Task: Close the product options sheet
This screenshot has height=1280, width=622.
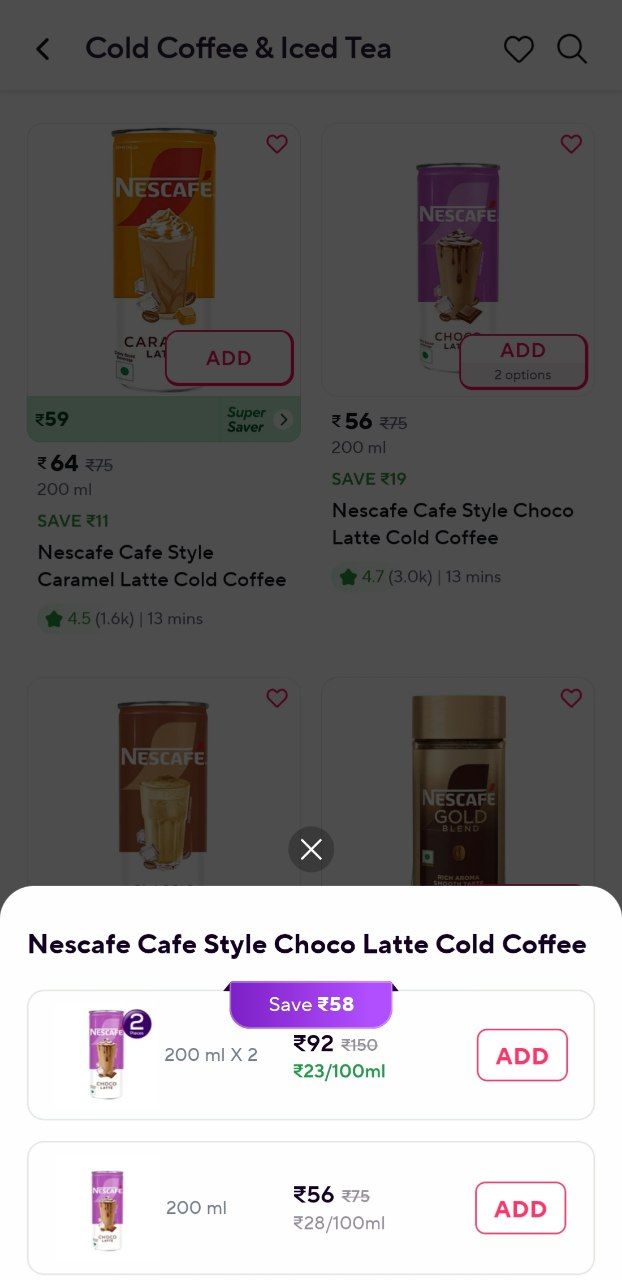Action: (x=311, y=850)
